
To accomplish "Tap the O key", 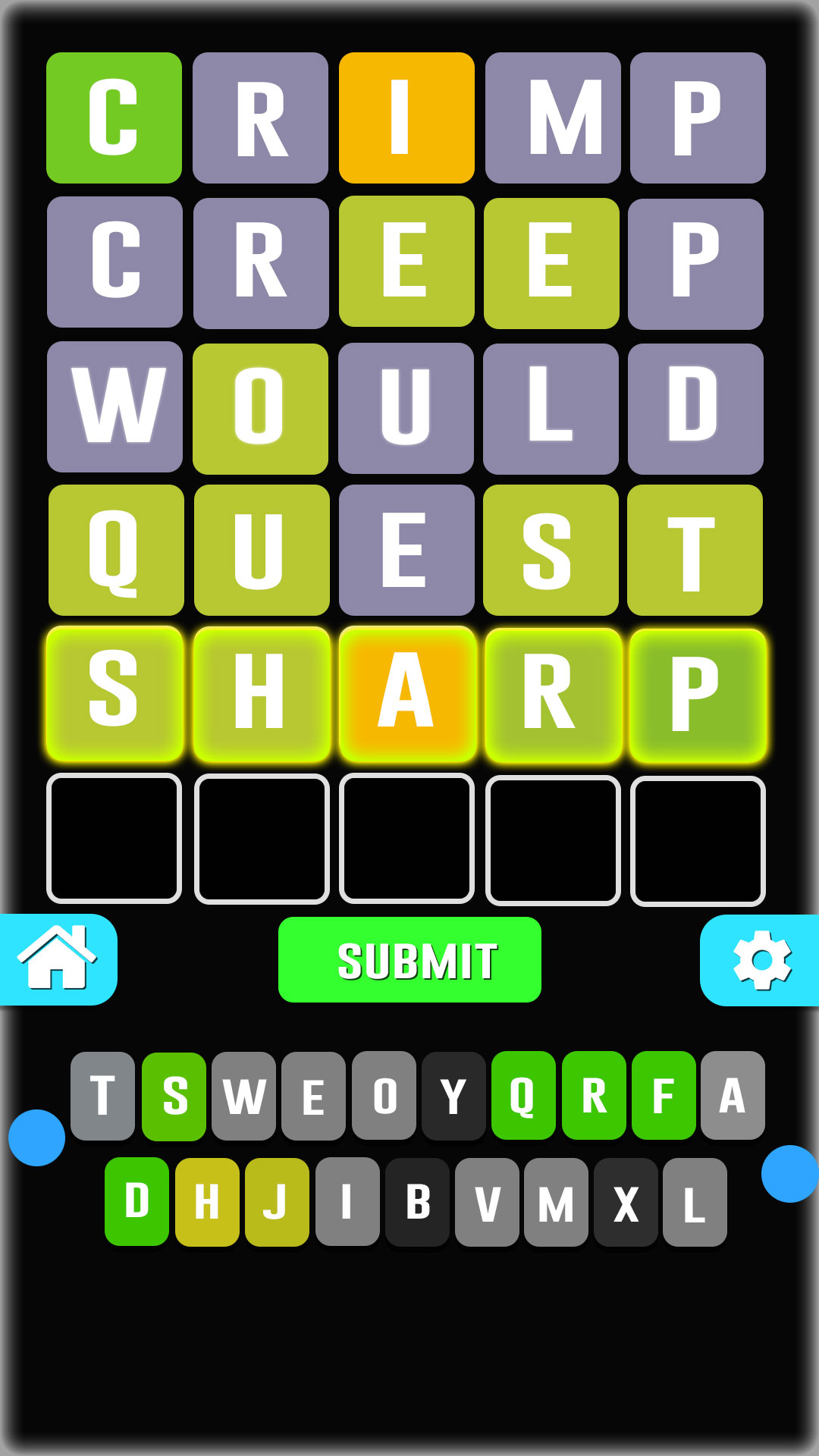I will [x=384, y=1096].
